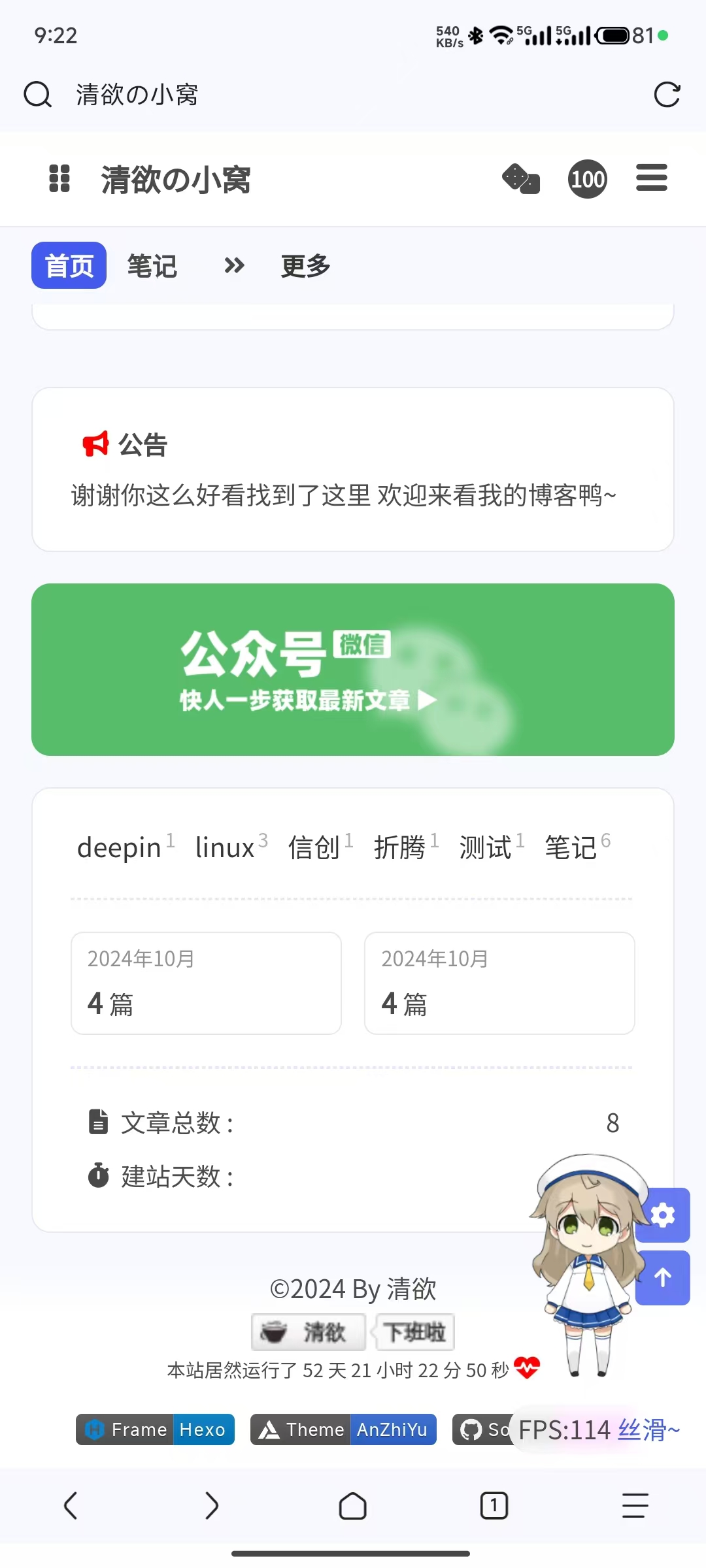Reload the page with the refresh icon
This screenshot has width=706, height=1568.
(x=667, y=95)
